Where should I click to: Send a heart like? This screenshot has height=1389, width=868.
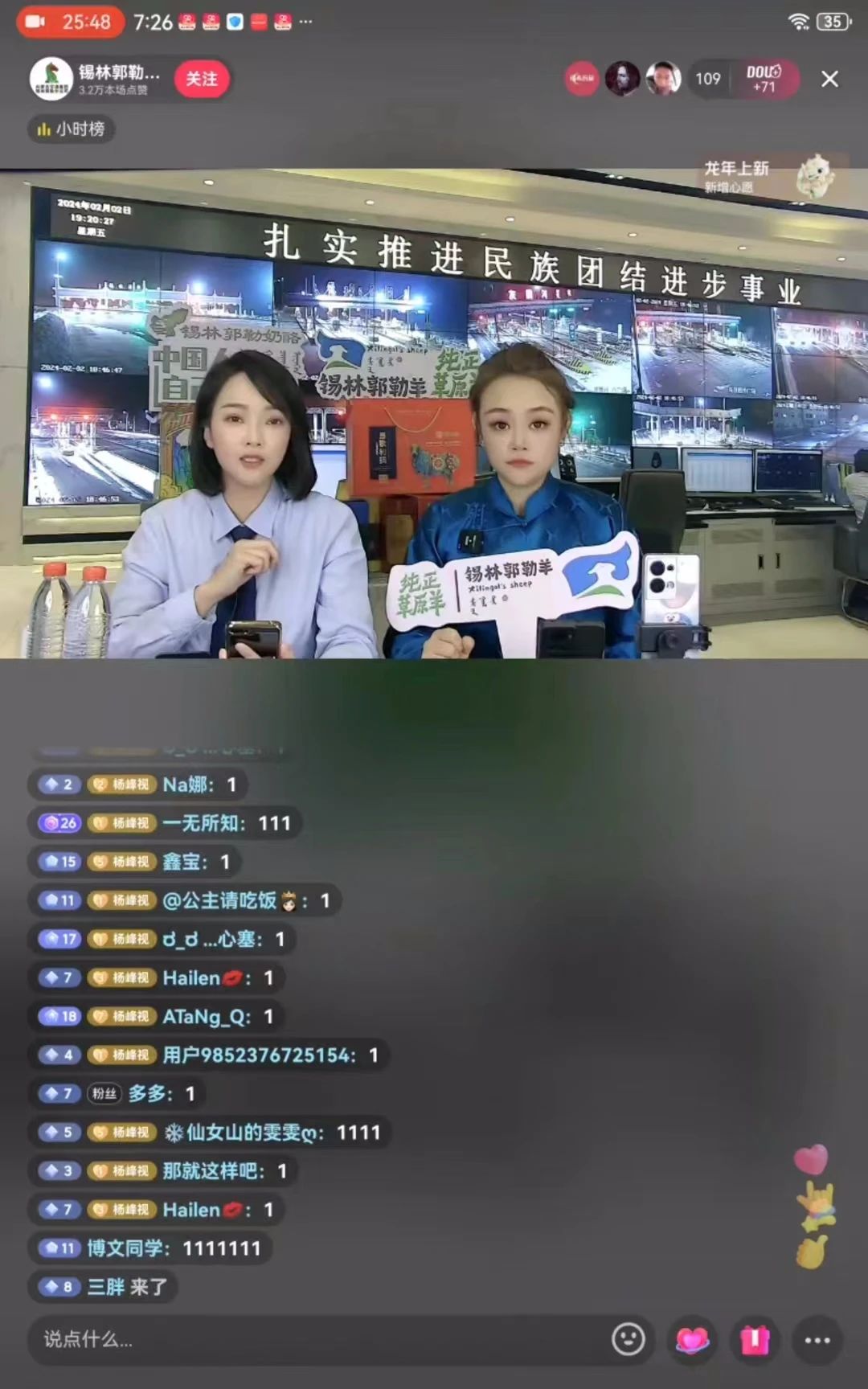tap(692, 1339)
